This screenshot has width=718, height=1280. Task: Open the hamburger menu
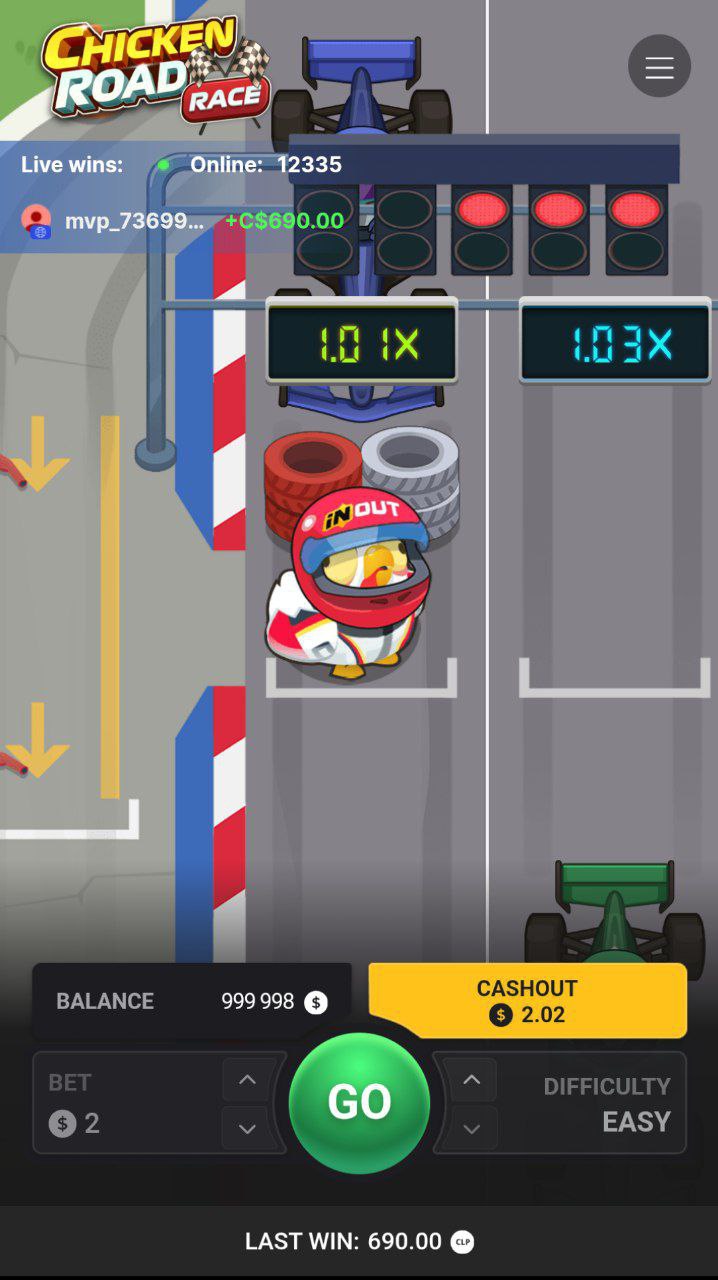pos(659,67)
